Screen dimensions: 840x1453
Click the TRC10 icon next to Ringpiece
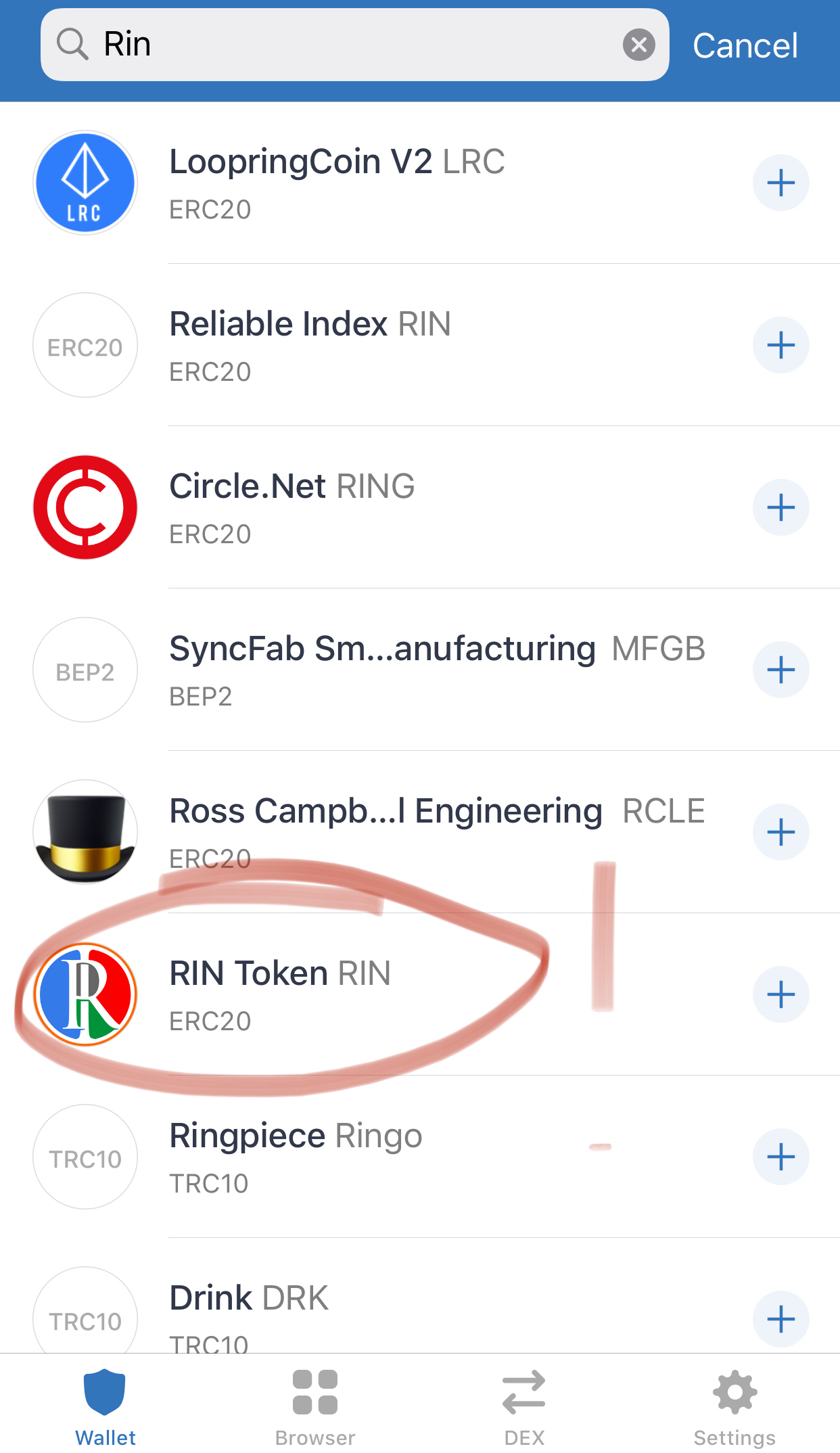(85, 1157)
